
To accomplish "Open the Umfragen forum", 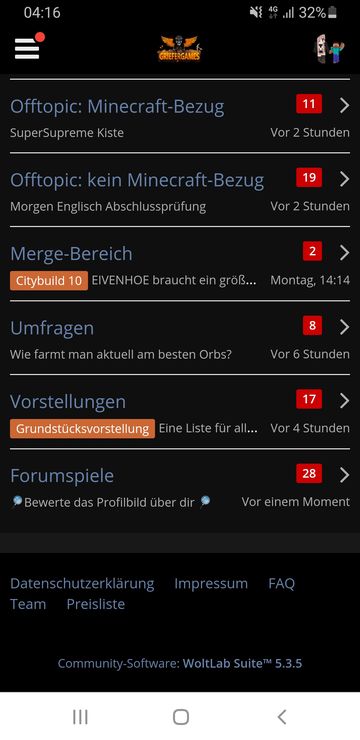I will 52,328.
